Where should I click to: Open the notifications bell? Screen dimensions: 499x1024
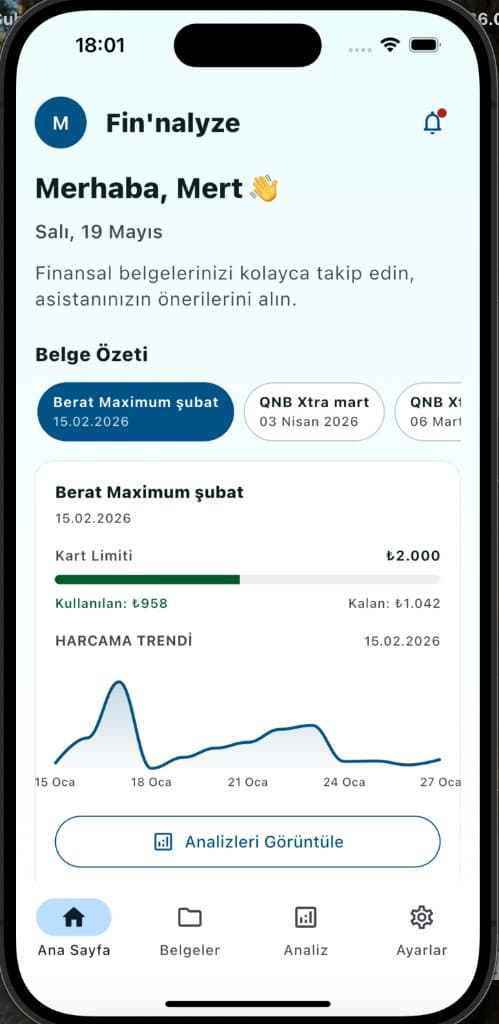point(433,122)
